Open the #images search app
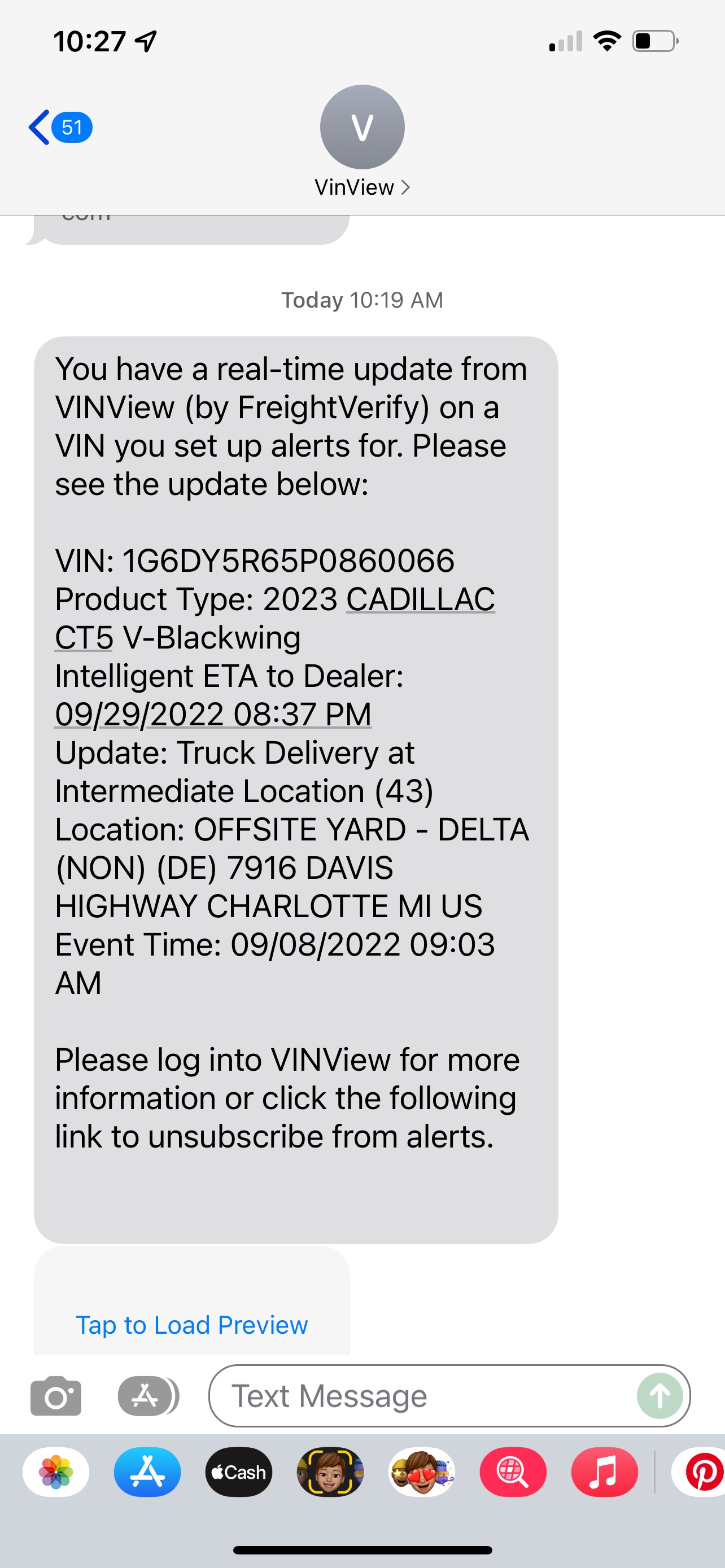The image size is (725, 1568). click(x=513, y=1472)
